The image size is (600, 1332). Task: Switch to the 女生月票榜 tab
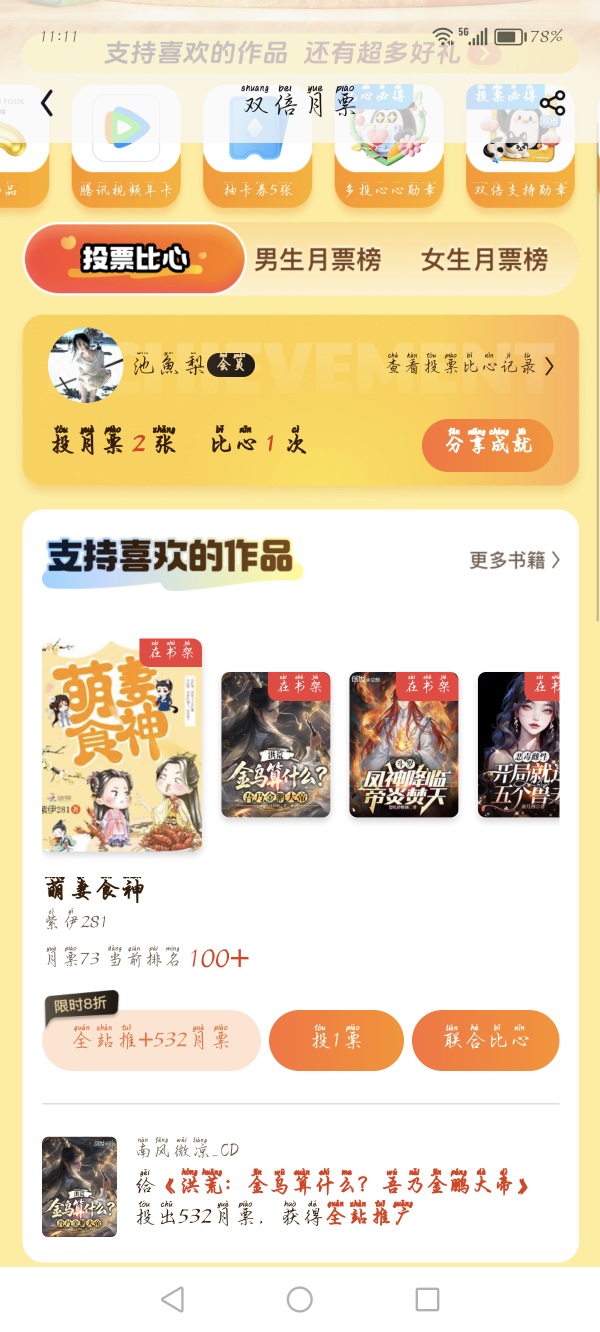point(484,260)
